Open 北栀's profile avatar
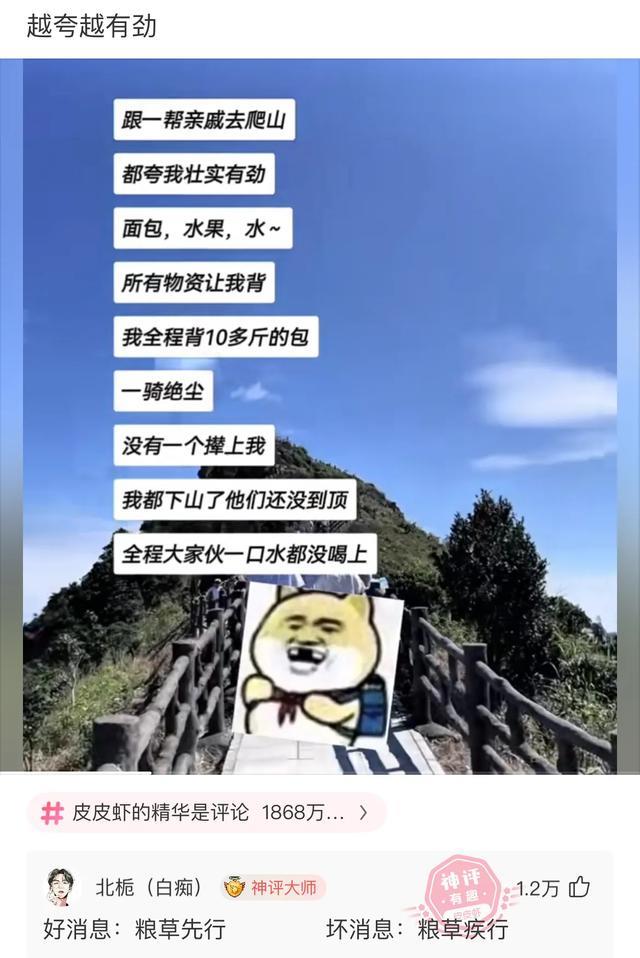 coord(60,887)
